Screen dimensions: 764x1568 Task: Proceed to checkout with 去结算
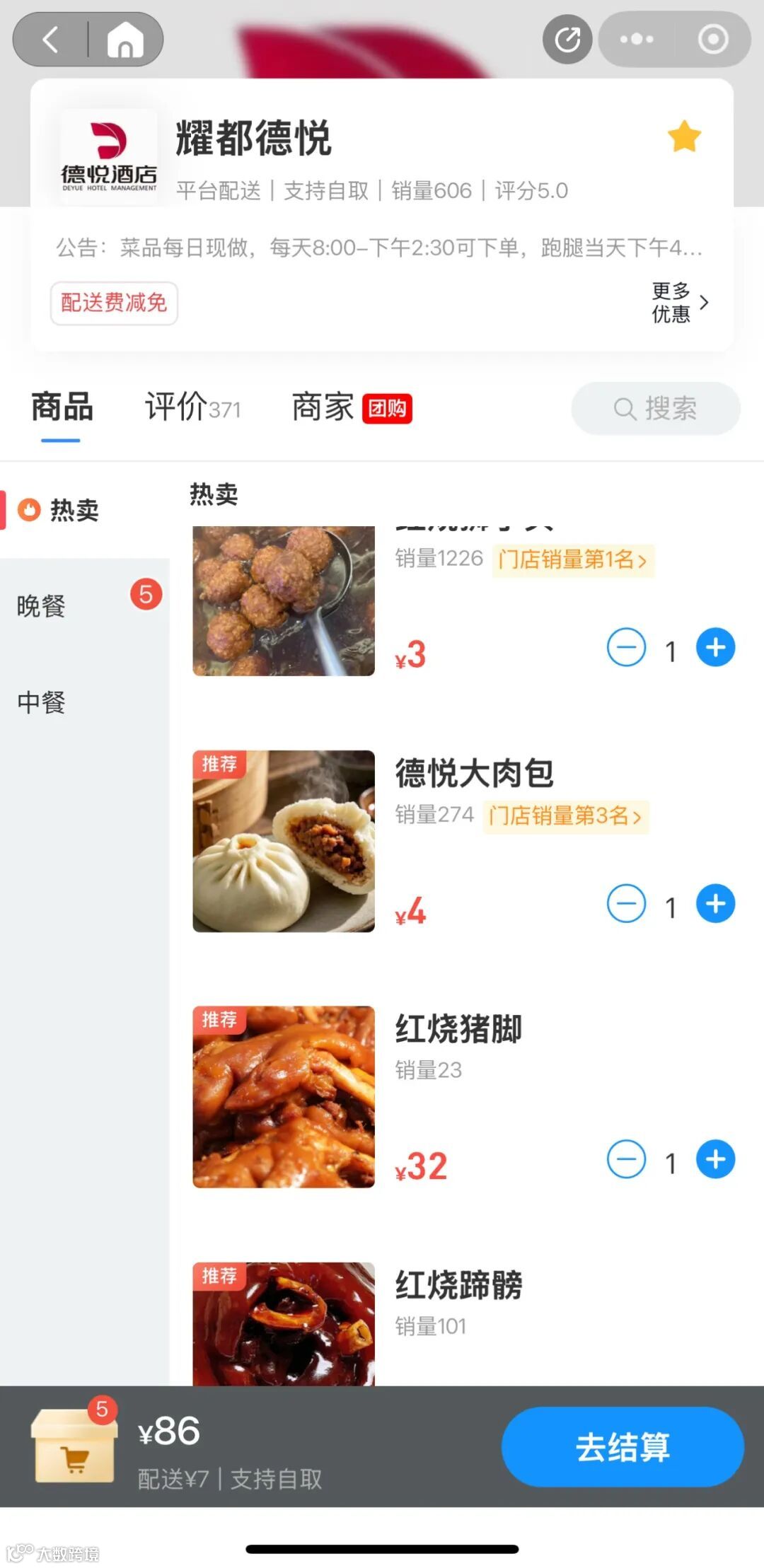[x=622, y=1446]
